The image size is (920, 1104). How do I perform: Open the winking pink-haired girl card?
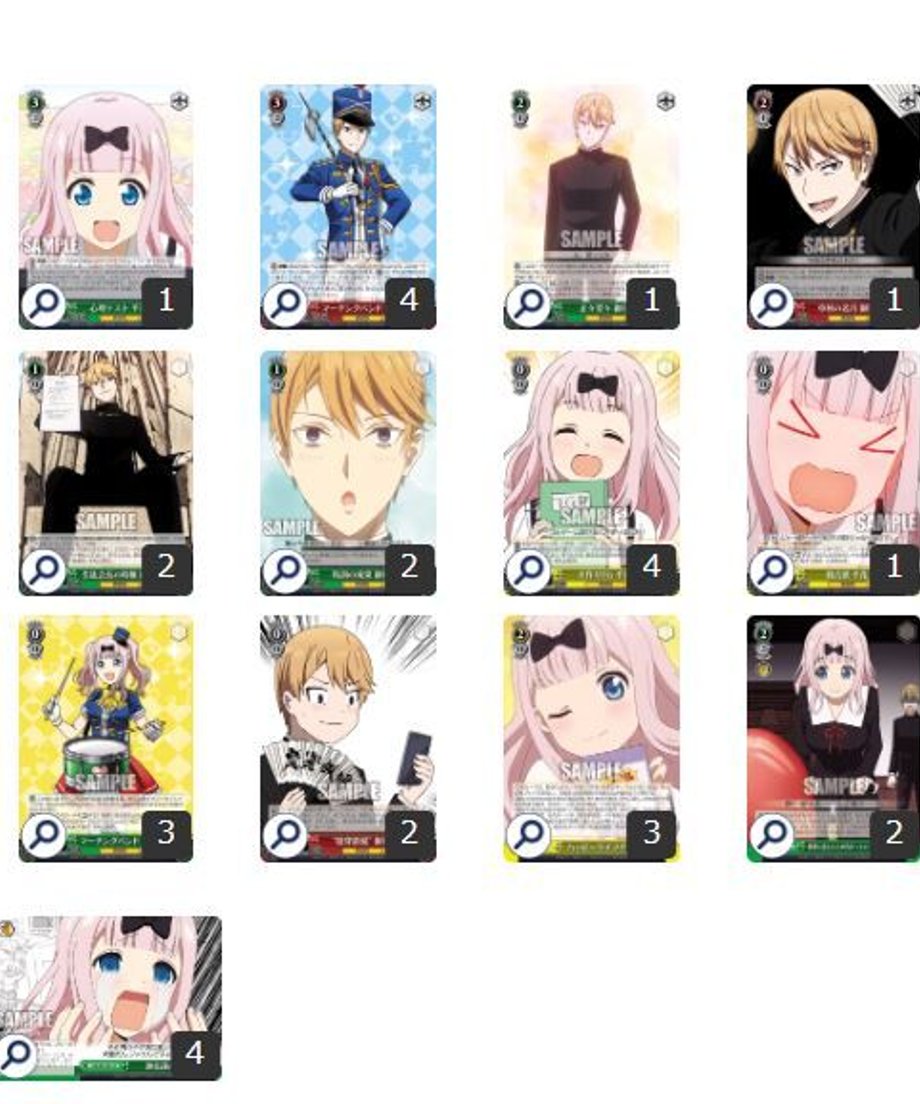pos(590,720)
